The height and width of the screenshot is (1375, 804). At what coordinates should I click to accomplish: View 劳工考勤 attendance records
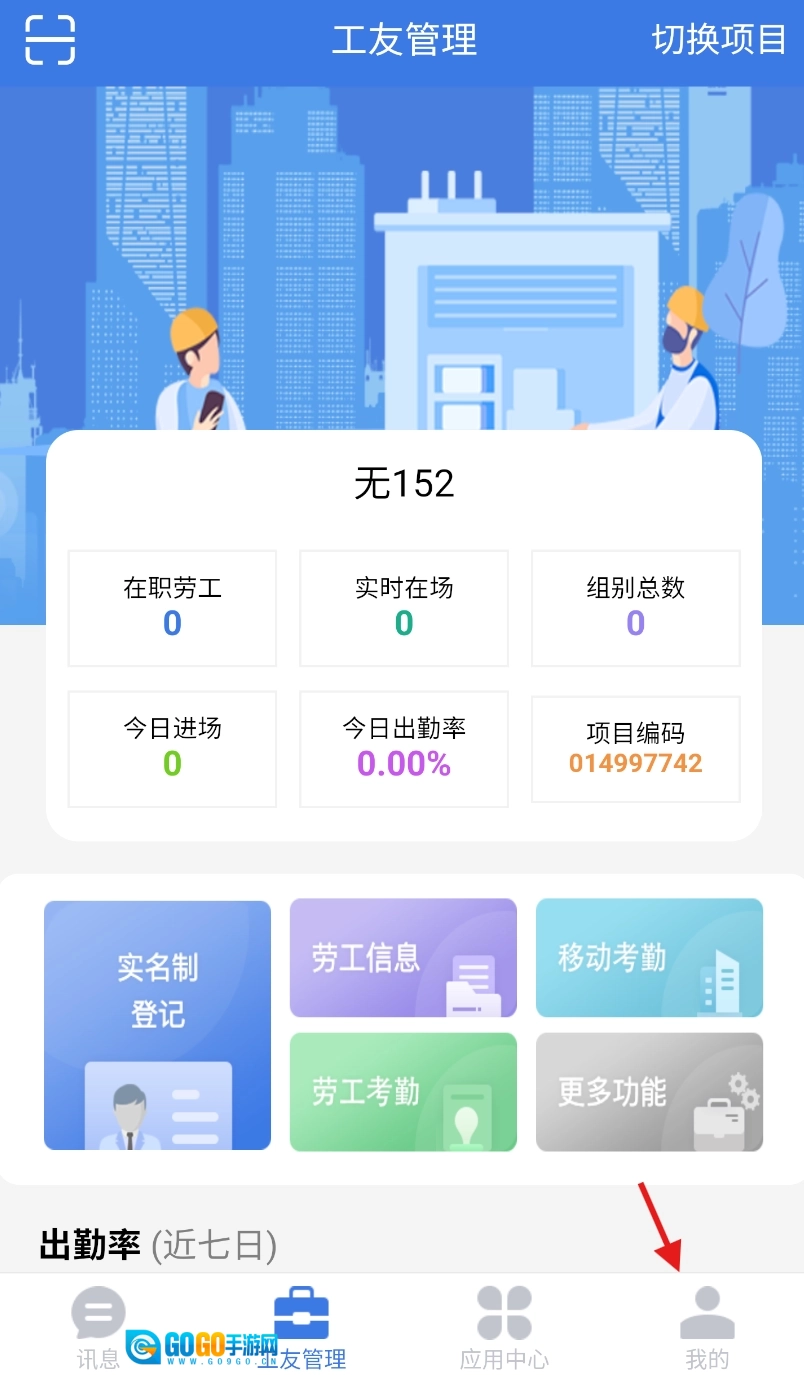(x=403, y=1092)
